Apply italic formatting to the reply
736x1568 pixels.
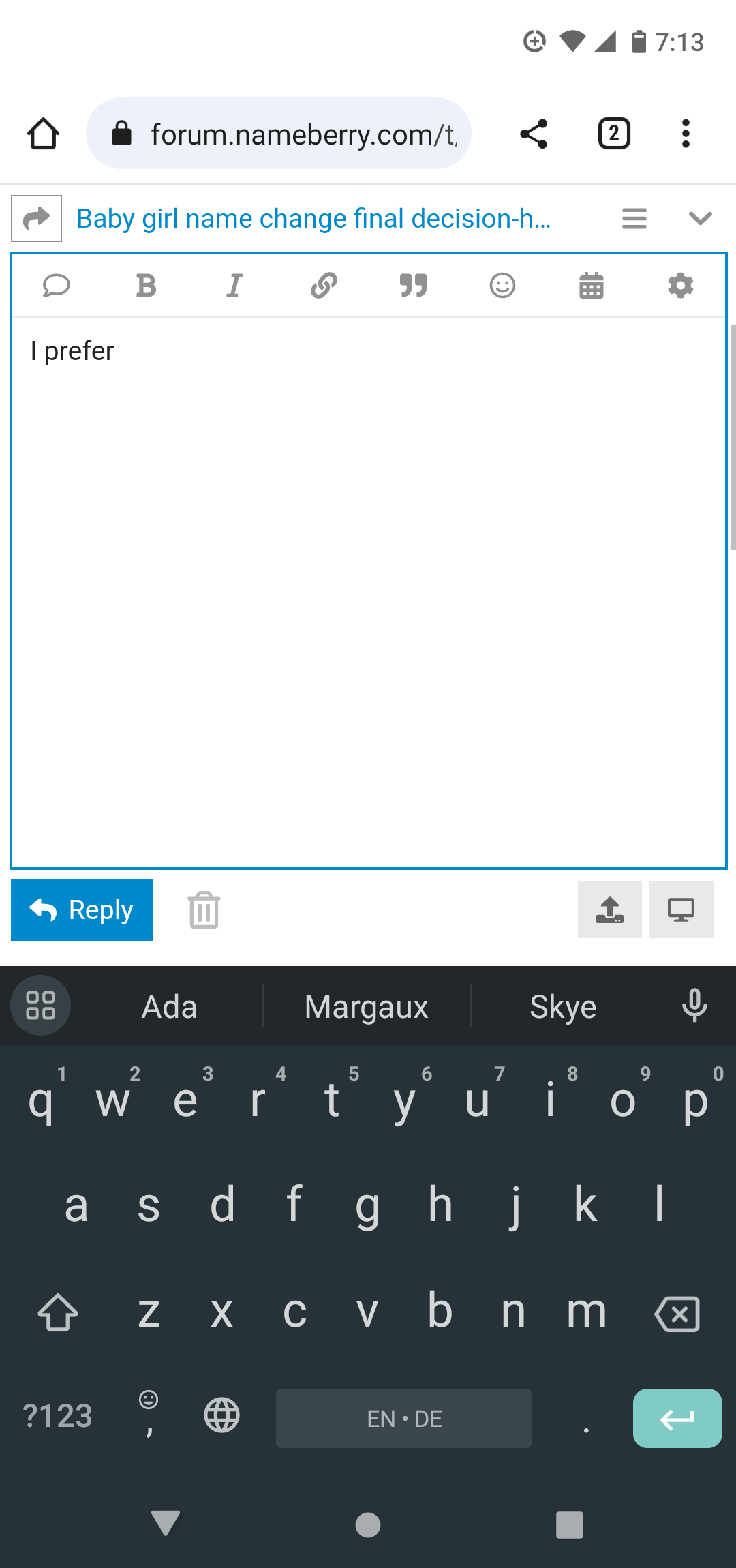point(234,286)
